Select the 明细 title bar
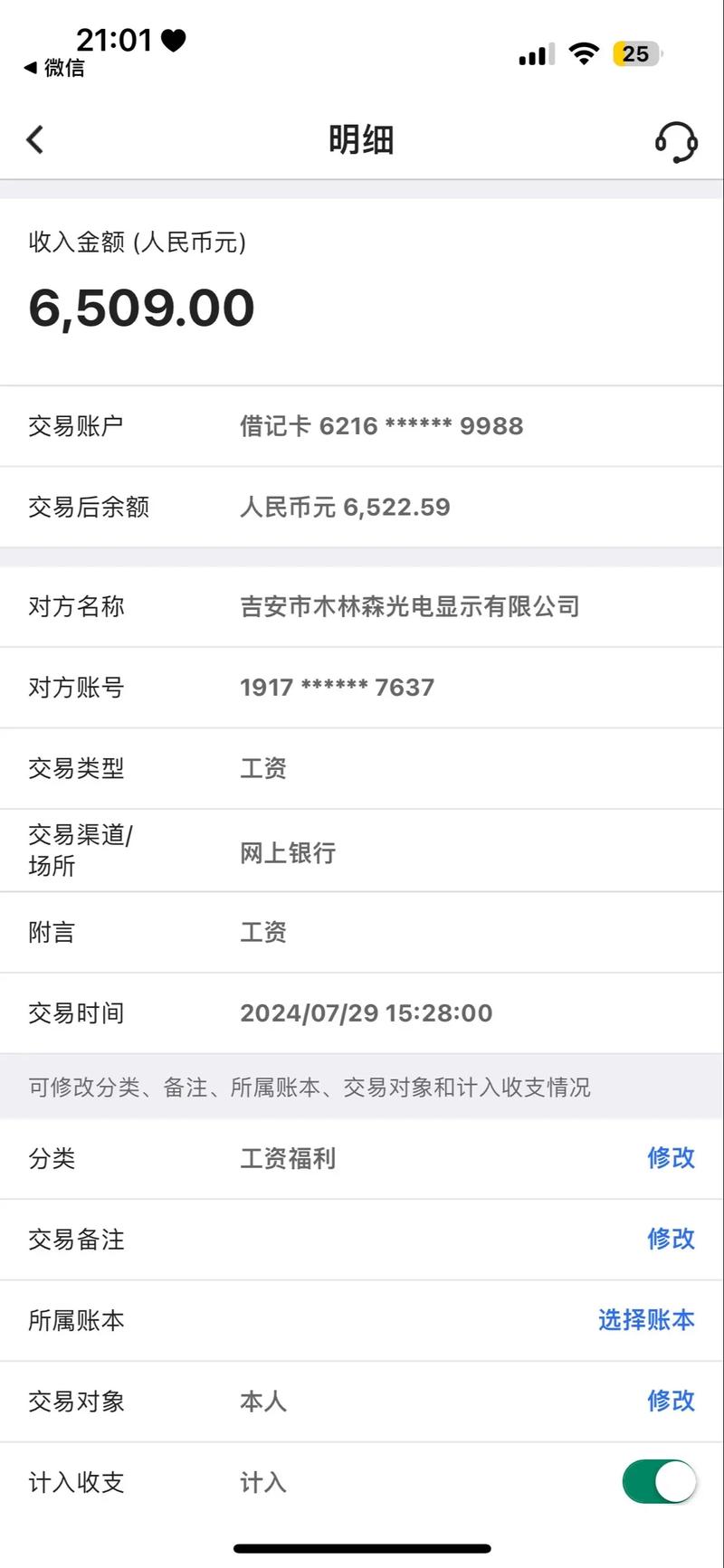 362,138
